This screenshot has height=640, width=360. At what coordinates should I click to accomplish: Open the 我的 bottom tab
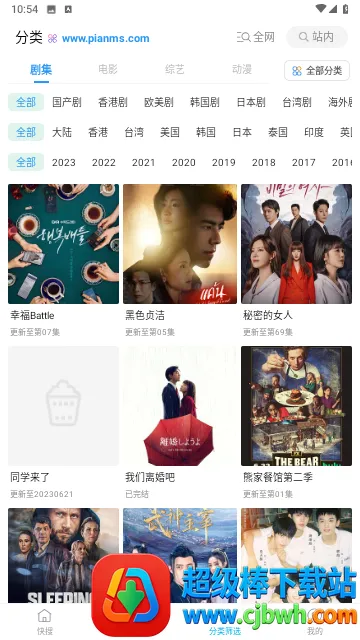[x=315, y=622]
